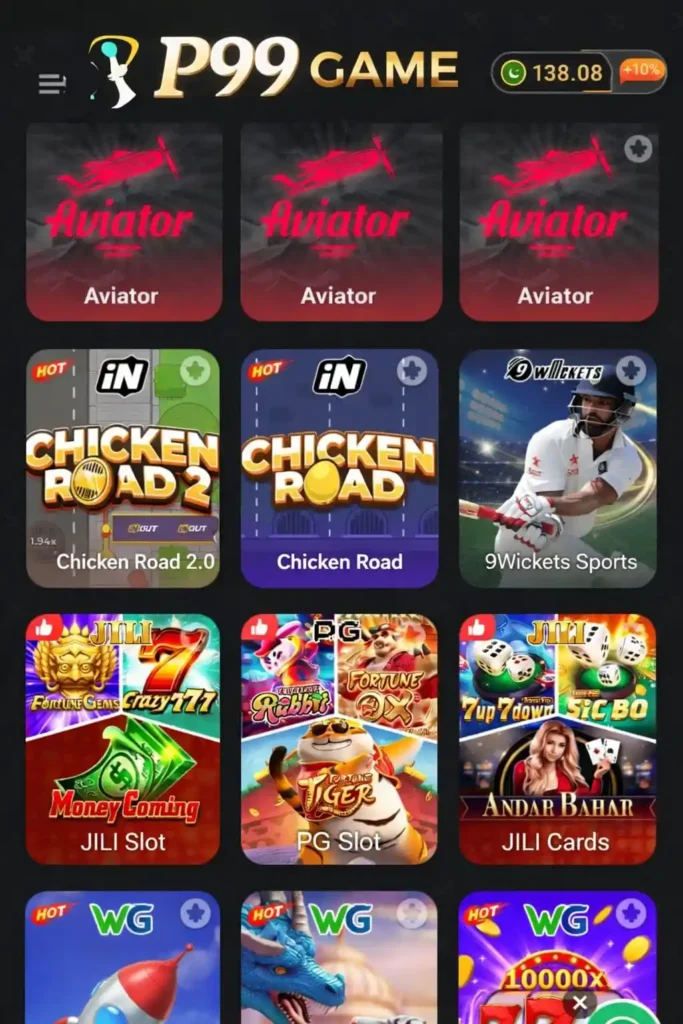The width and height of the screenshot is (683, 1024).
Task: Dismiss the floating widget with X
Action: [579, 1001]
